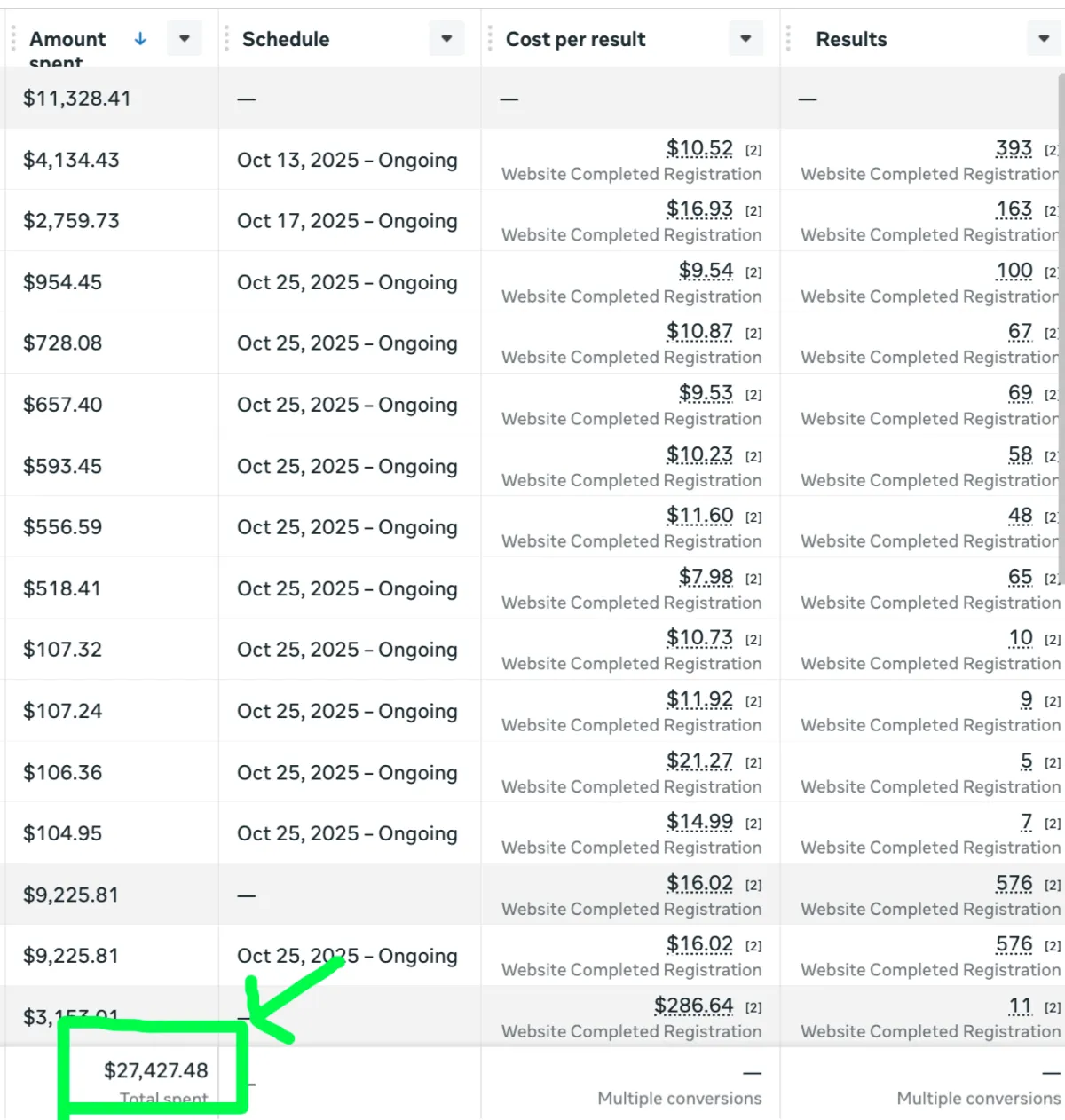Tap the $286.64 cost per result value
The width and height of the screenshot is (1065, 1120).
pos(693,1006)
